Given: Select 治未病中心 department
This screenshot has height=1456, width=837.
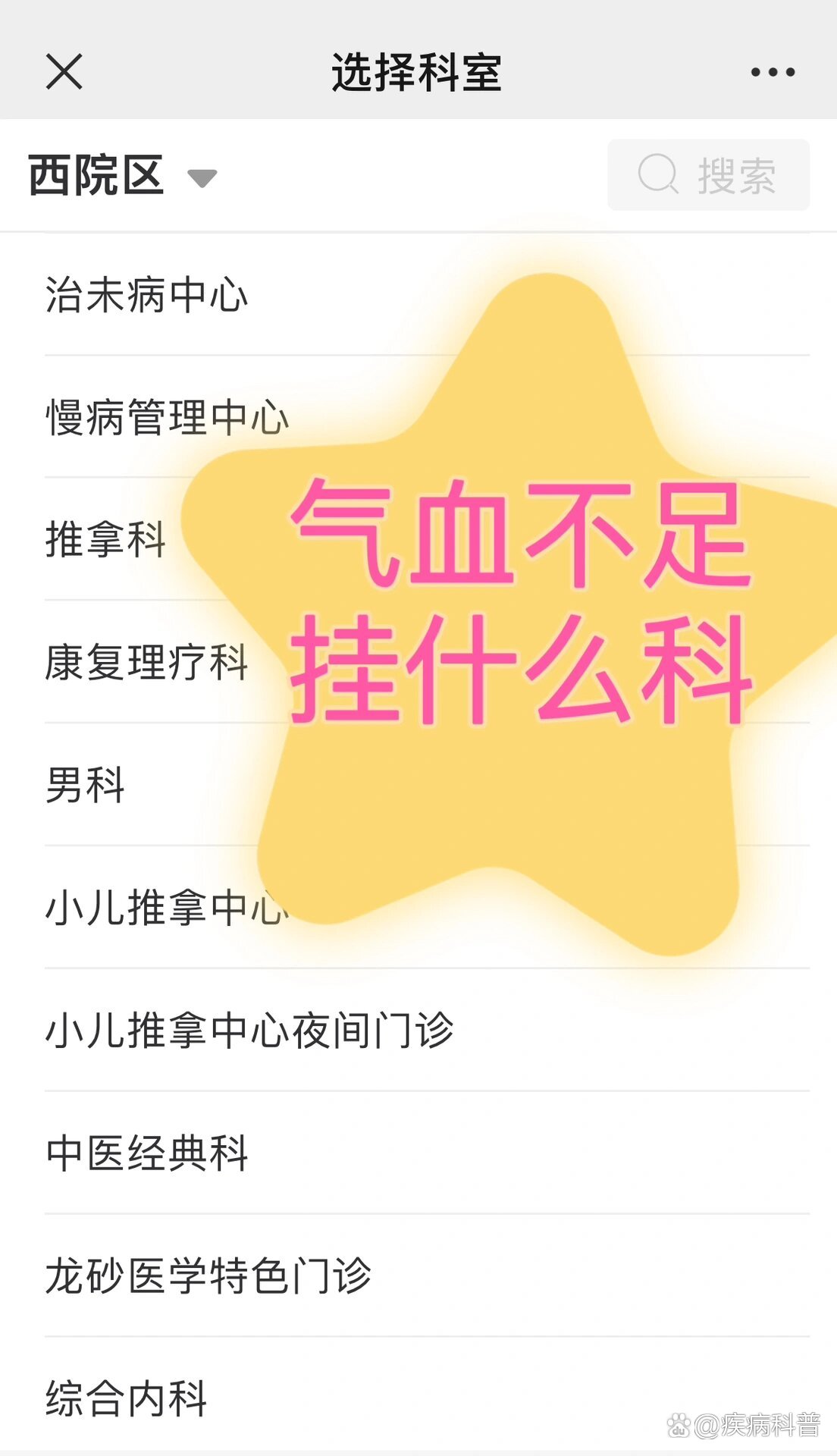Looking at the screenshot, I should pyautogui.click(x=418, y=294).
